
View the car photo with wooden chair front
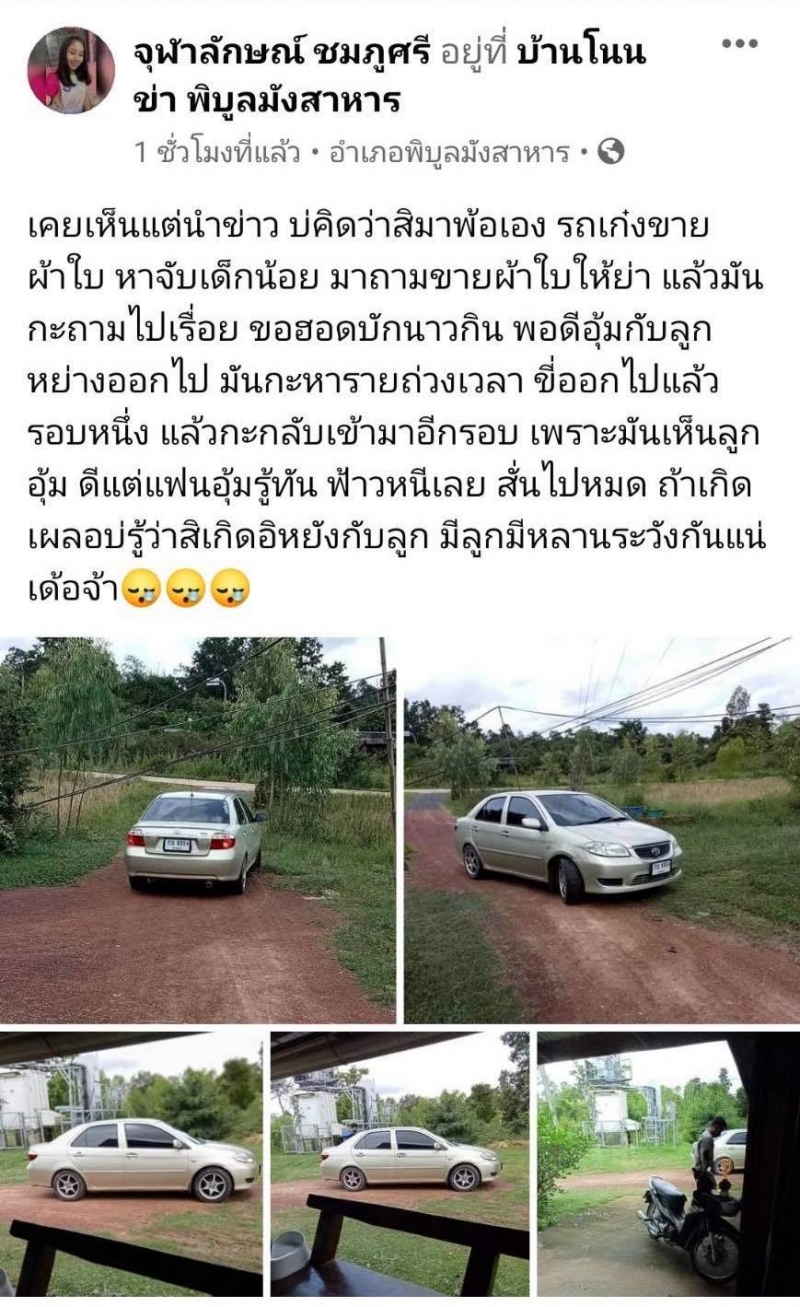coord(131,1164)
